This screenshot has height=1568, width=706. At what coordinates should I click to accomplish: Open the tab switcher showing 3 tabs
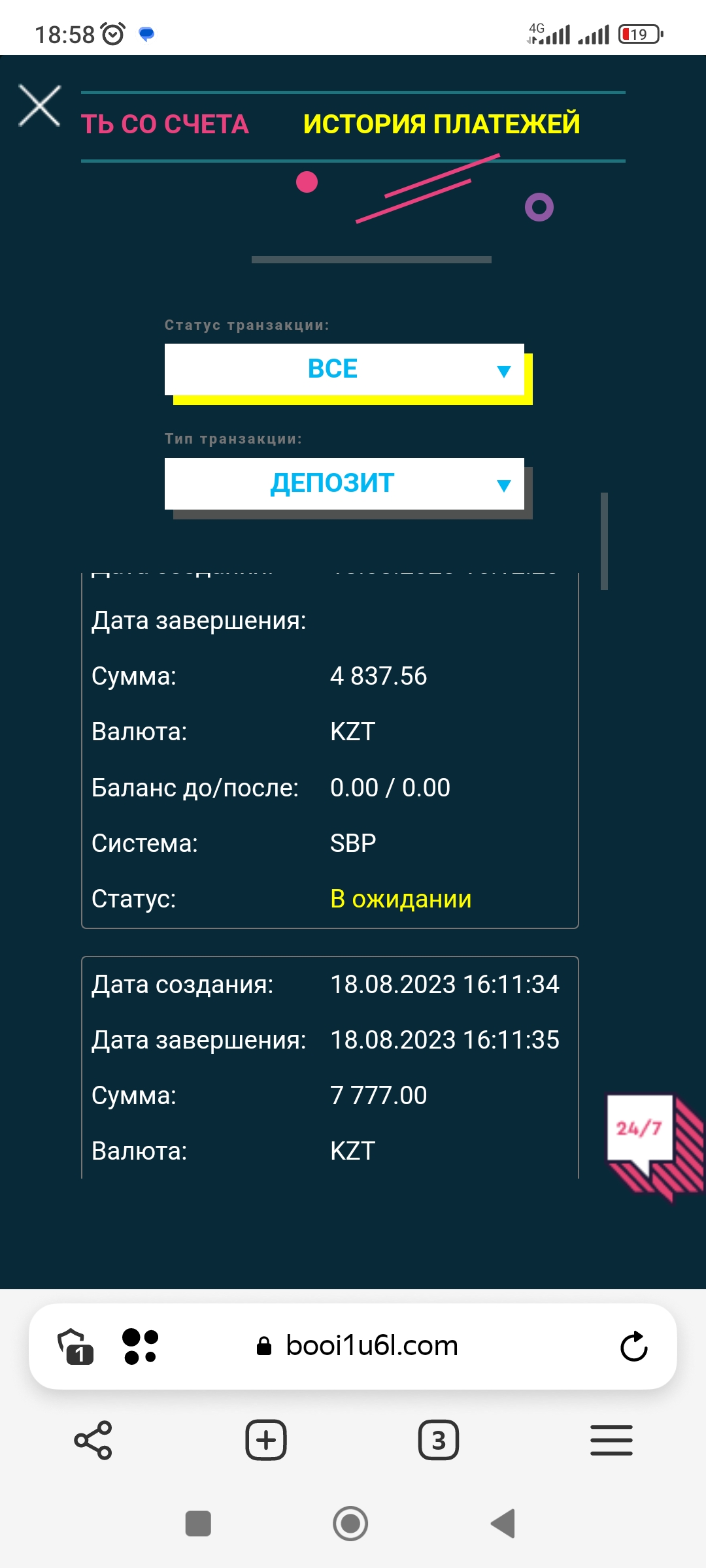438,1440
